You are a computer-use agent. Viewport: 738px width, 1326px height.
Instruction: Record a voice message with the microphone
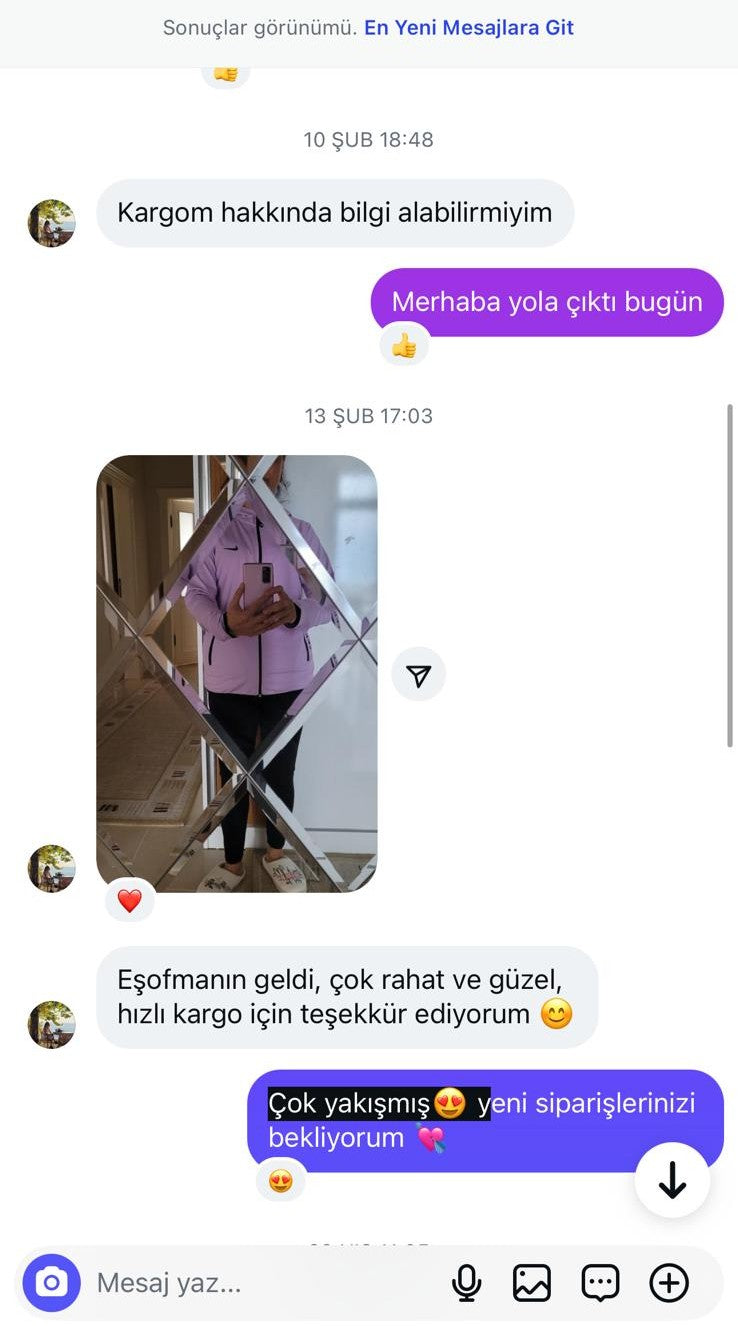coord(466,1282)
